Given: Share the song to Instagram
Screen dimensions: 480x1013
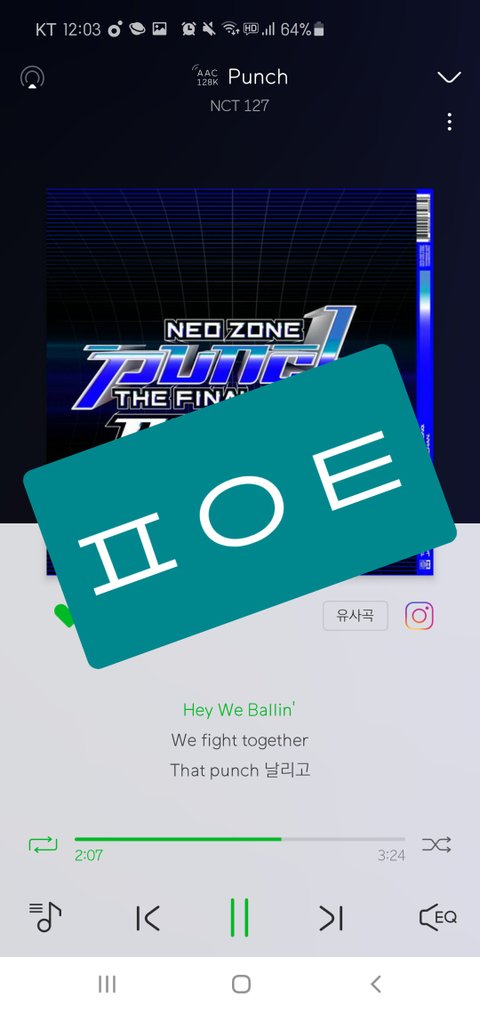Looking at the screenshot, I should (419, 616).
